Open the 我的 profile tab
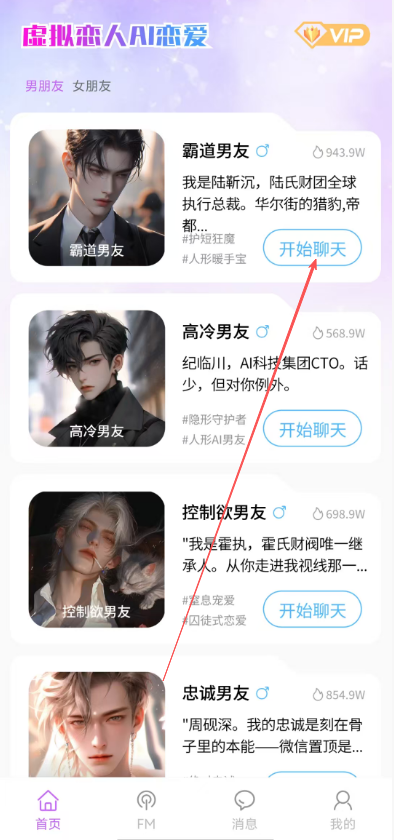This screenshot has height=840, width=394. coord(343,809)
